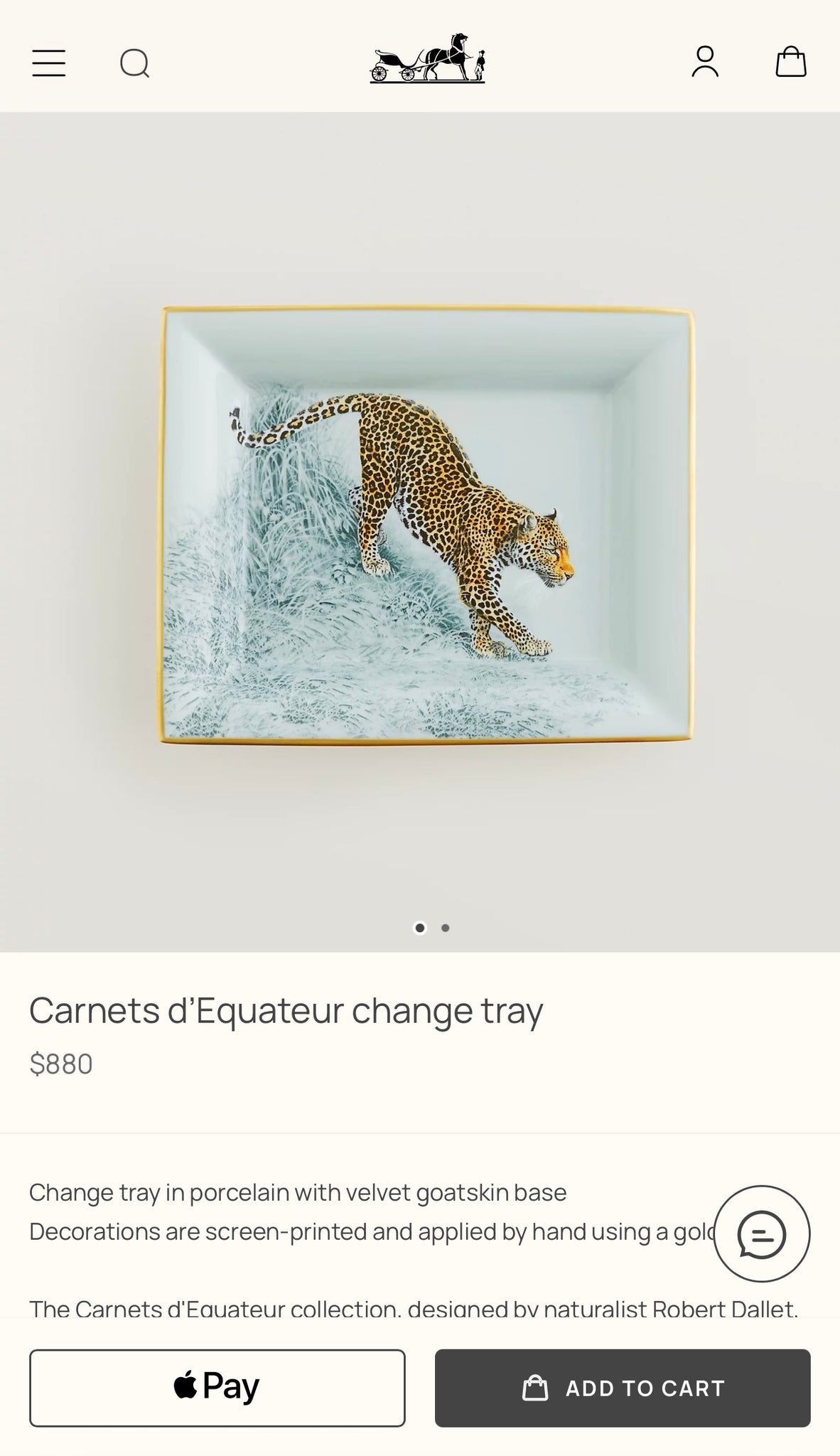Add the change tray to cart
This screenshot has width=840, height=1456.
[623, 1388]
